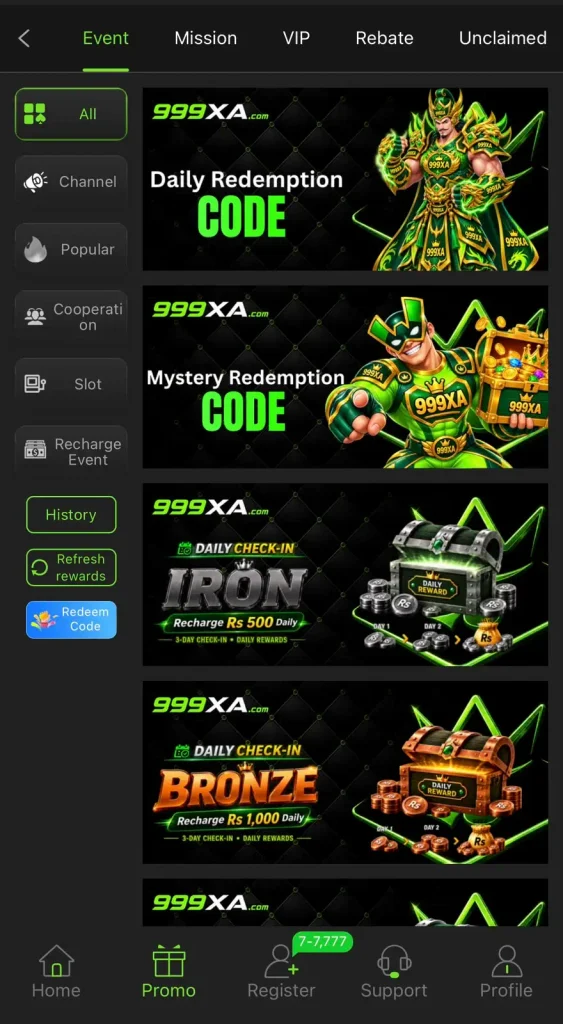View reward History
Viewport: 563px width, 1024px height.
click(71, 515)
